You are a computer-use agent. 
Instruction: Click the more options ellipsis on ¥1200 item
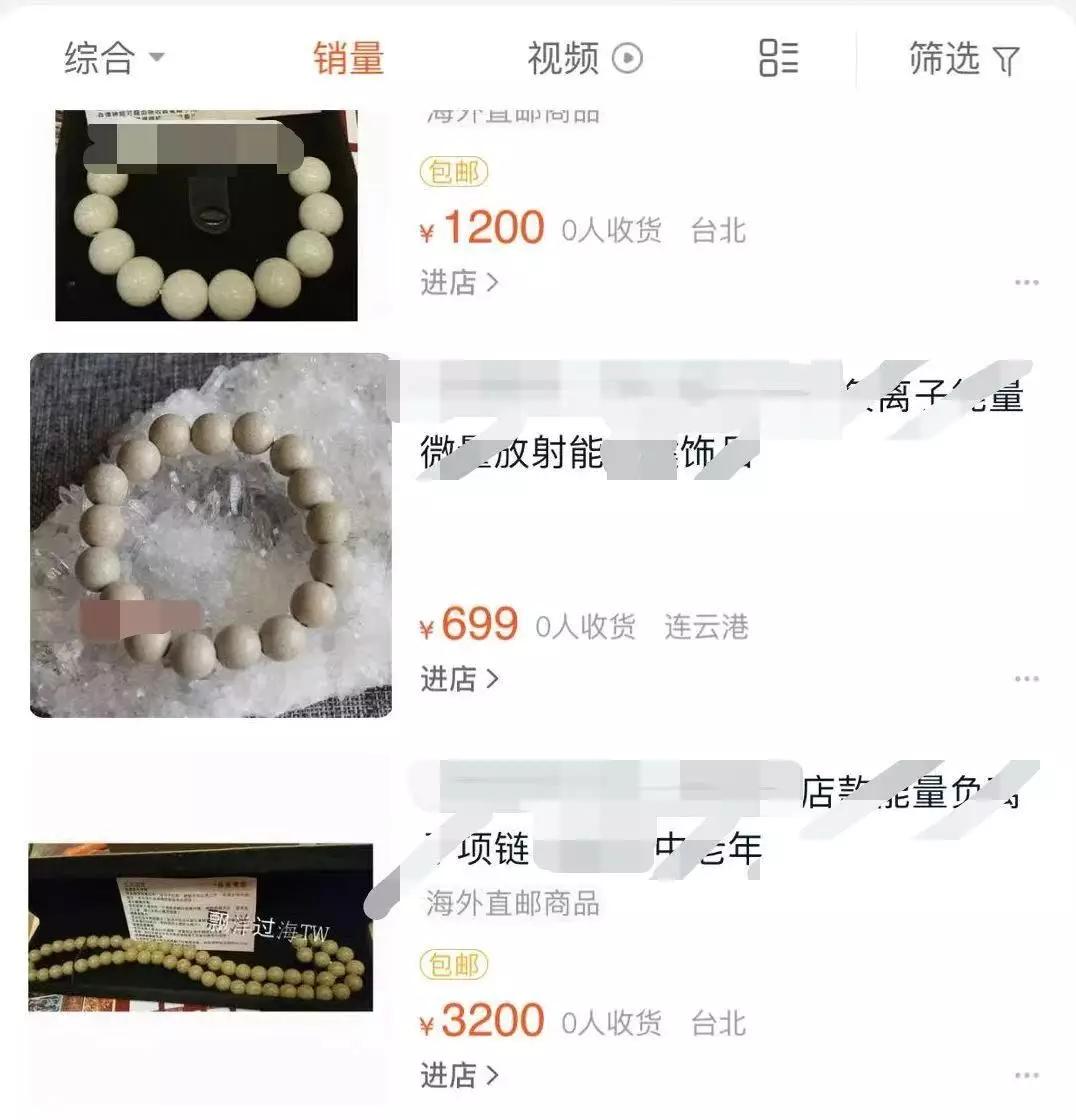pyautogui.click(x=1026, y=283)
